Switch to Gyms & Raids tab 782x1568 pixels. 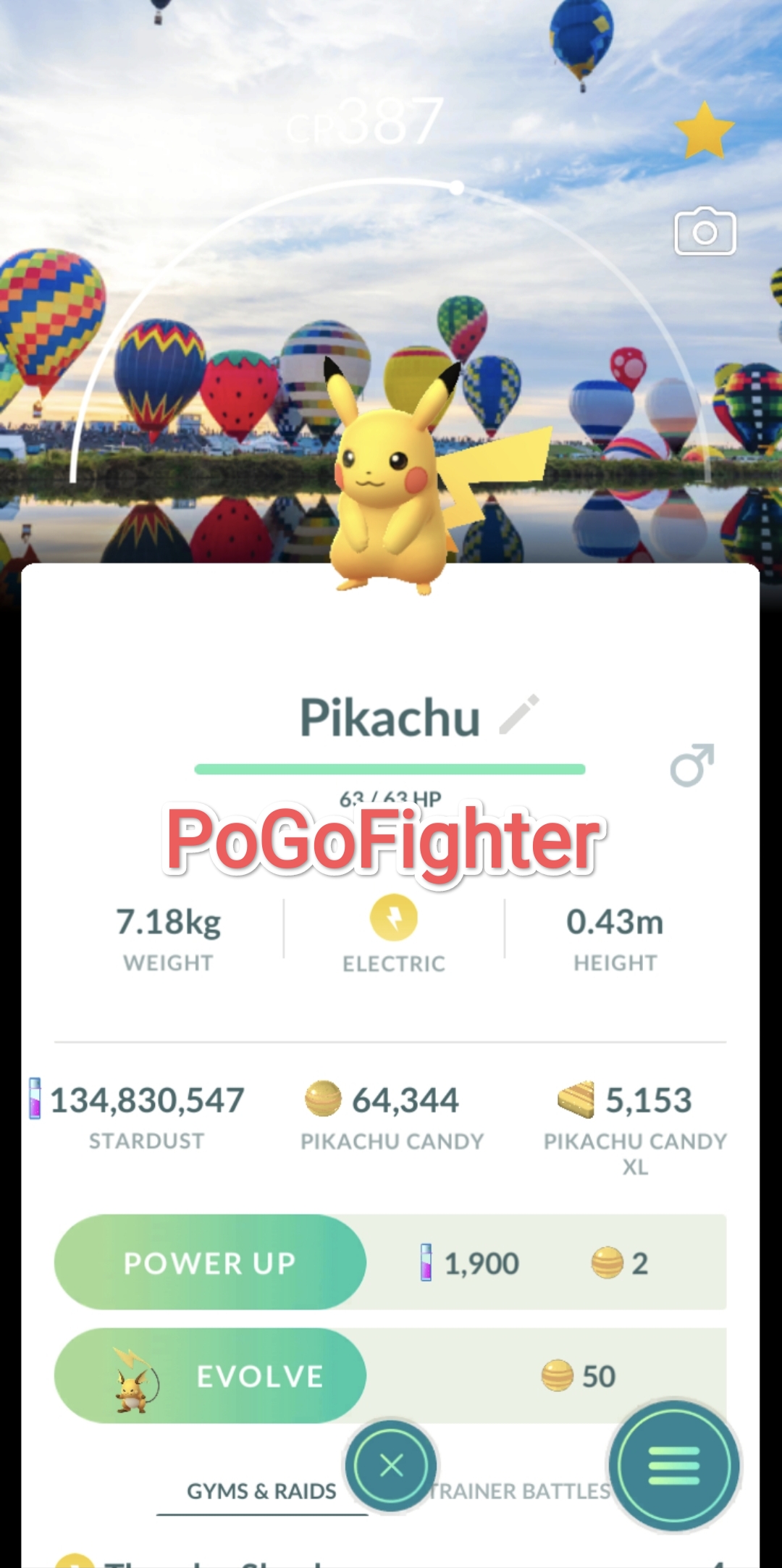point(261,1491)
